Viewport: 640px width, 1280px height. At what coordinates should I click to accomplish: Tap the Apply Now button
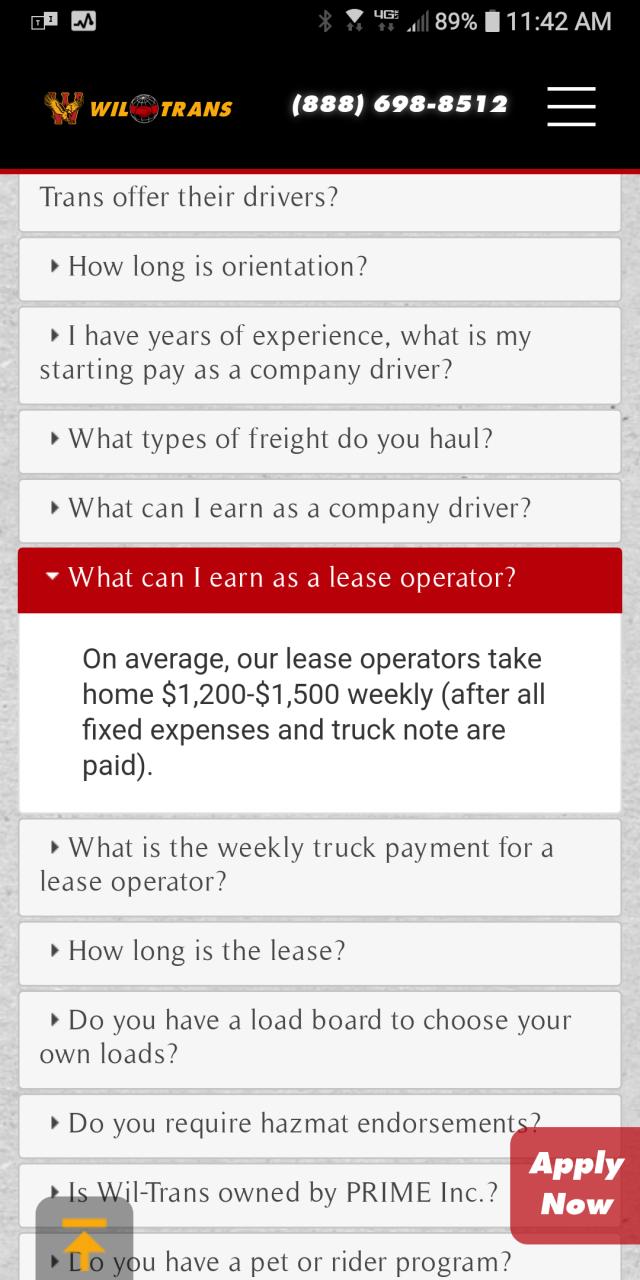pyautogui.click(x=576, y=1185)
